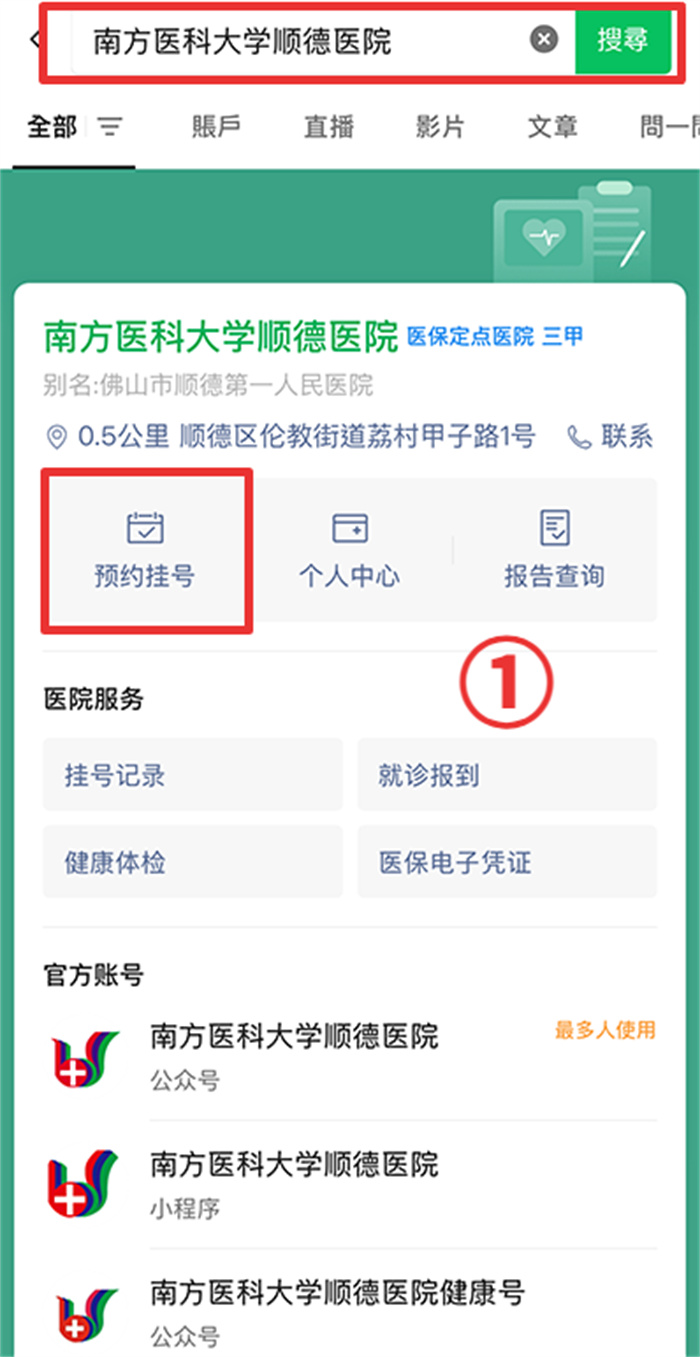Tap the green 搜尋 search button
The height and width of the screenshot is (1357, 700).
pos(621,40)
